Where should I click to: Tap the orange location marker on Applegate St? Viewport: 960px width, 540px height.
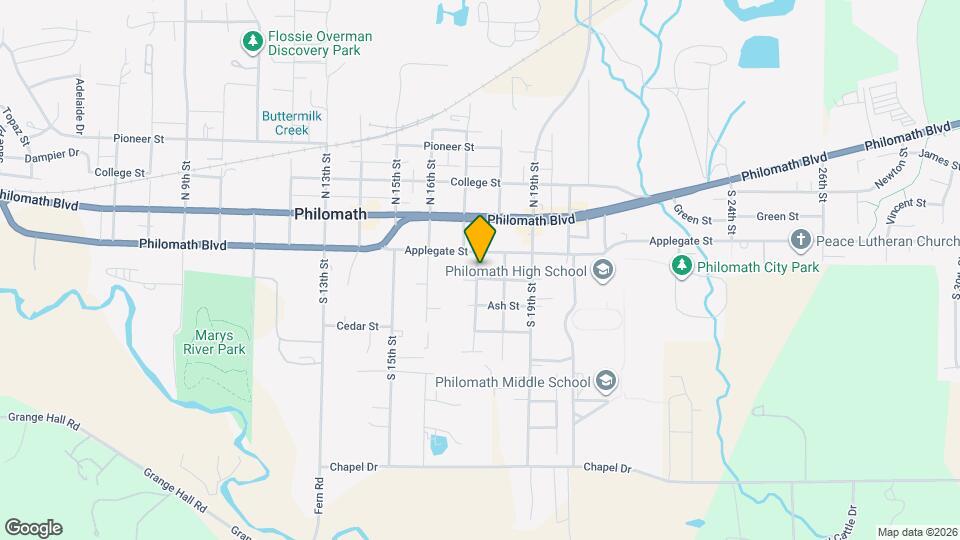pyautogui.click(x=479, y=238)
